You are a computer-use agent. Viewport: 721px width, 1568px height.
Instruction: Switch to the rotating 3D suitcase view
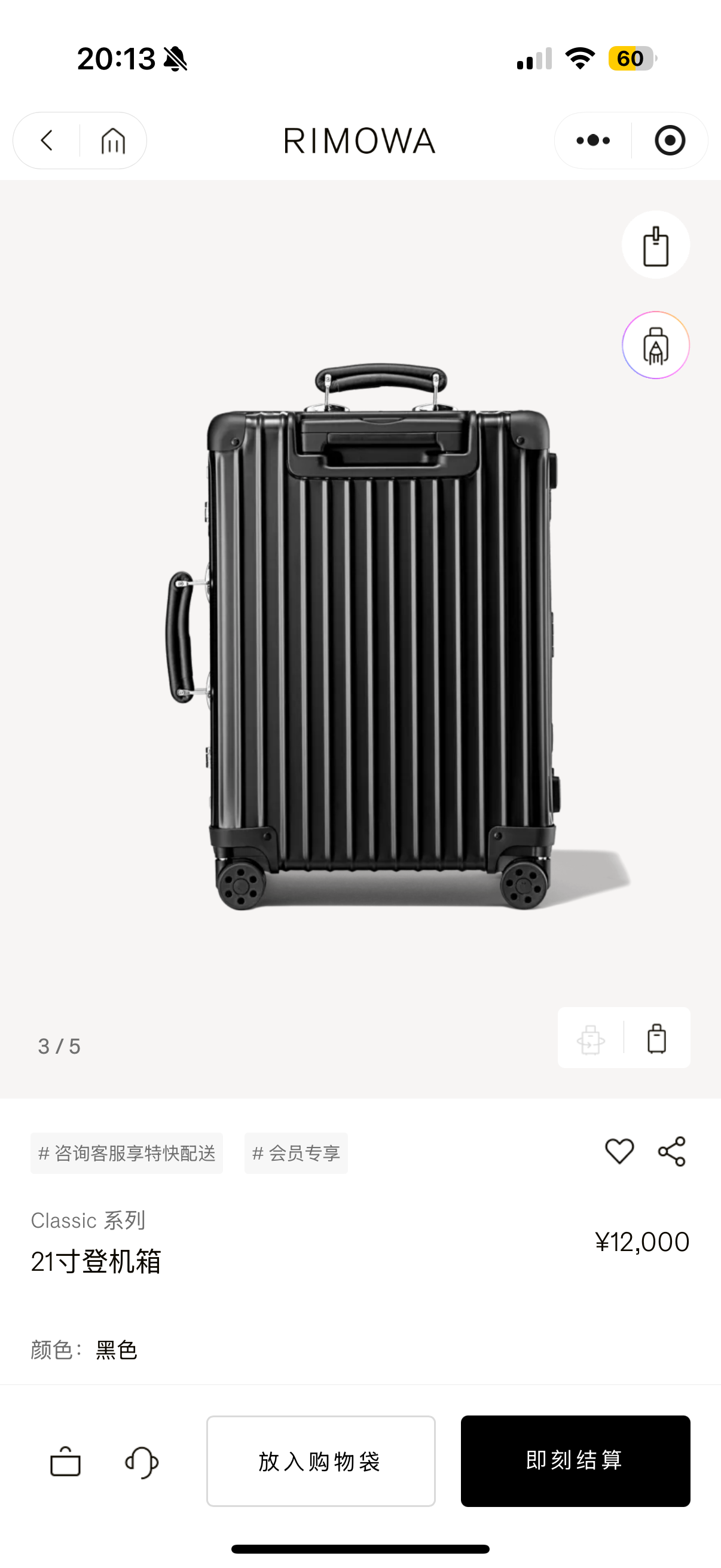[591, 1038]
